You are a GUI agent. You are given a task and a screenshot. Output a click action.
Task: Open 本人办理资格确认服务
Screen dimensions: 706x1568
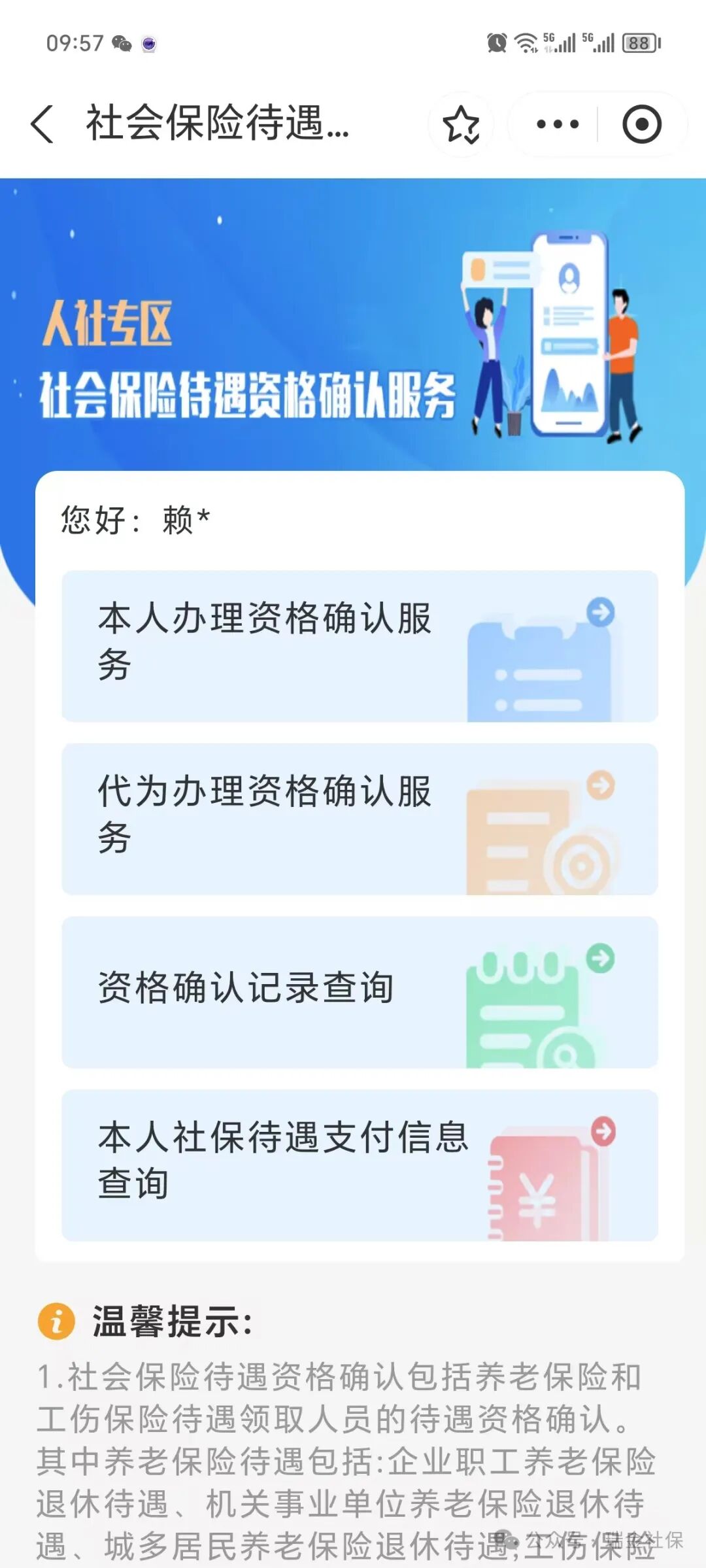click(x=360, y=646)
